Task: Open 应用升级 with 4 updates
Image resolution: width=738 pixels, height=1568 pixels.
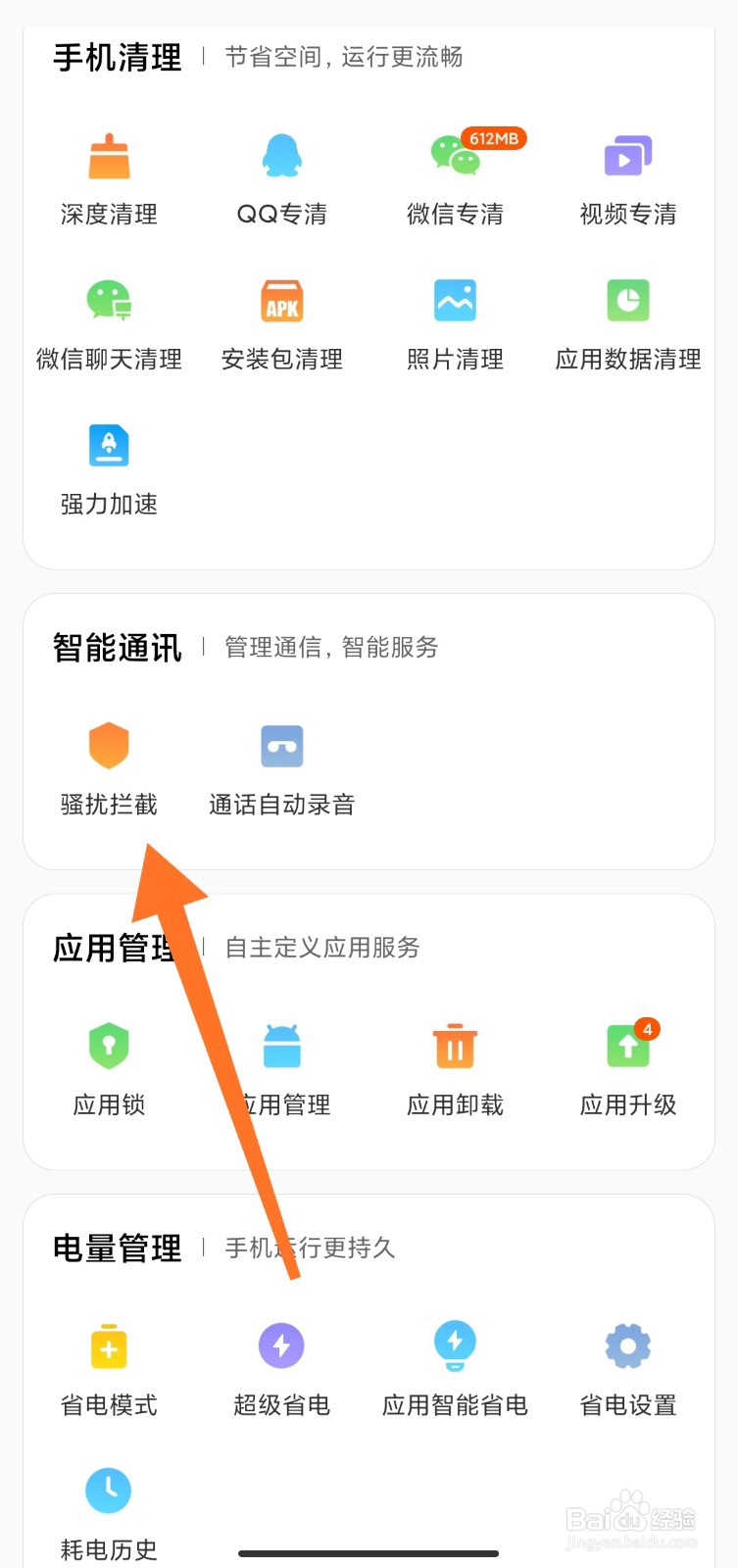Action: point(628,1070)
